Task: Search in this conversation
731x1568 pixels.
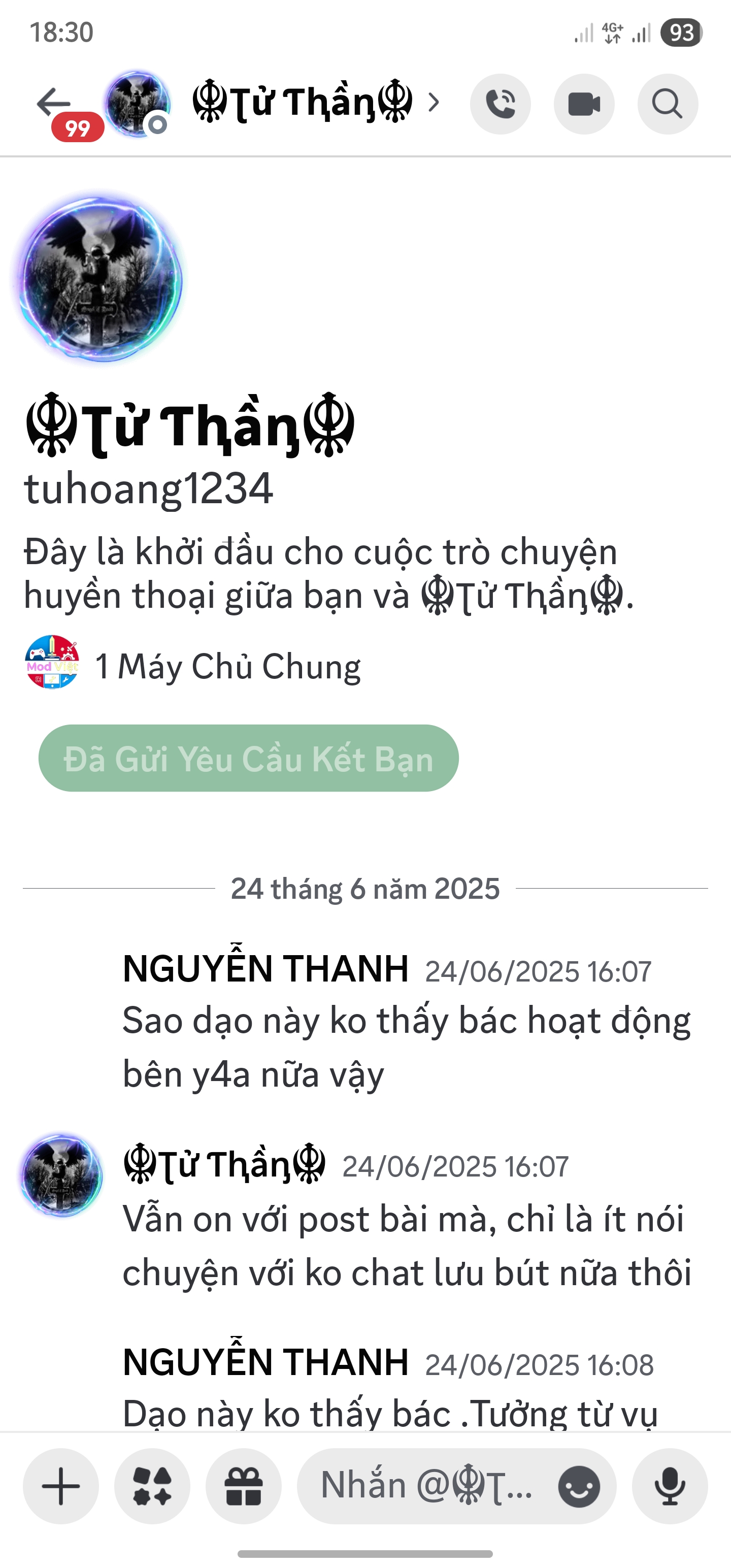Action: (667, 104)
